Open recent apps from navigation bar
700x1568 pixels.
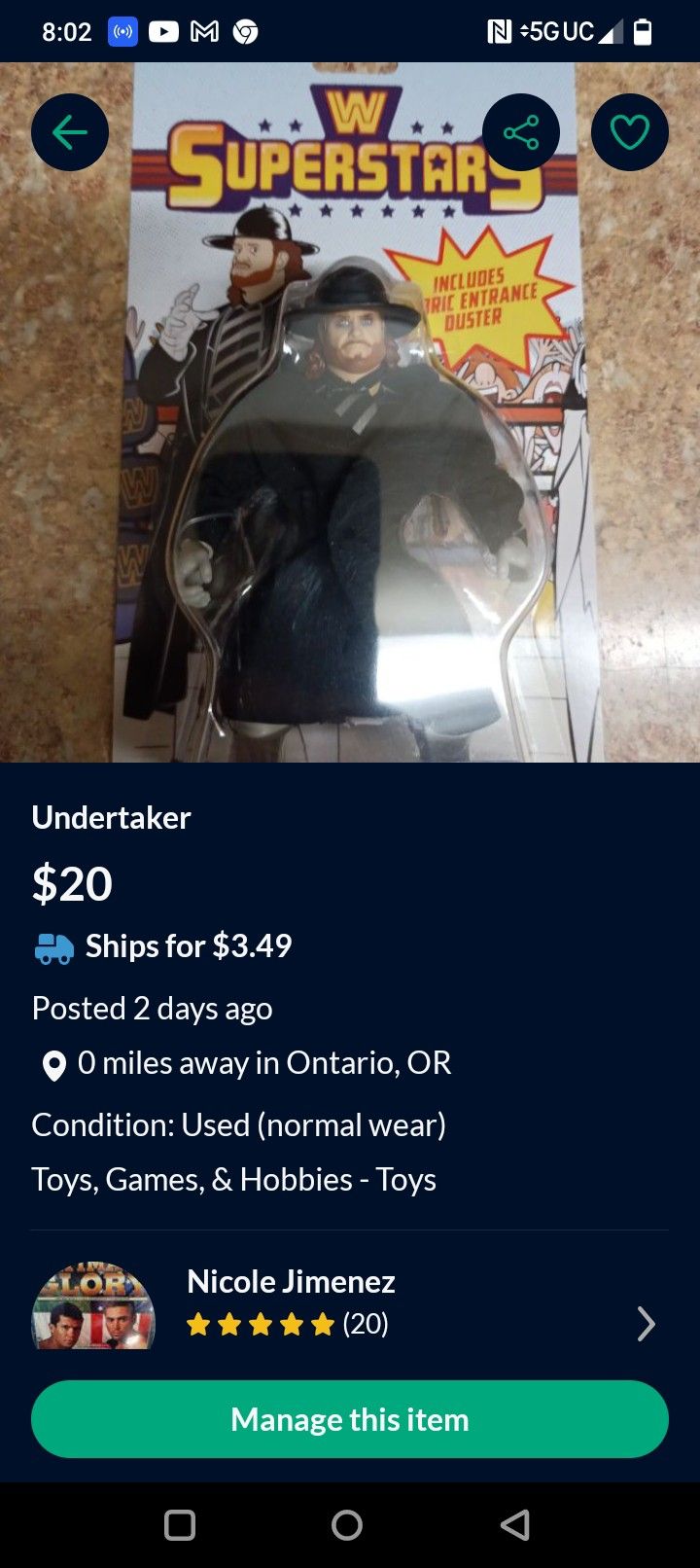click(180, 1524)
